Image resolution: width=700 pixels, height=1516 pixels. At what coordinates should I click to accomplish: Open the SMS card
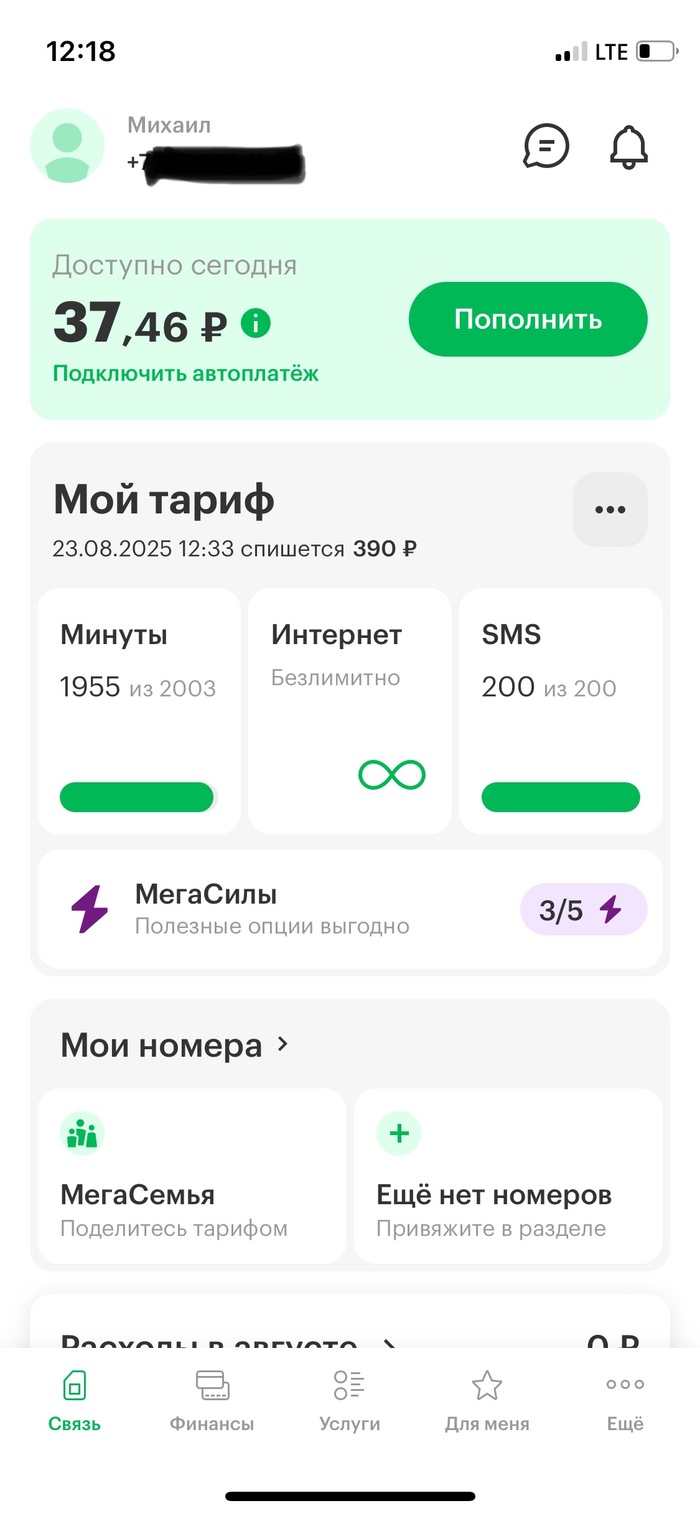point(560,710)
